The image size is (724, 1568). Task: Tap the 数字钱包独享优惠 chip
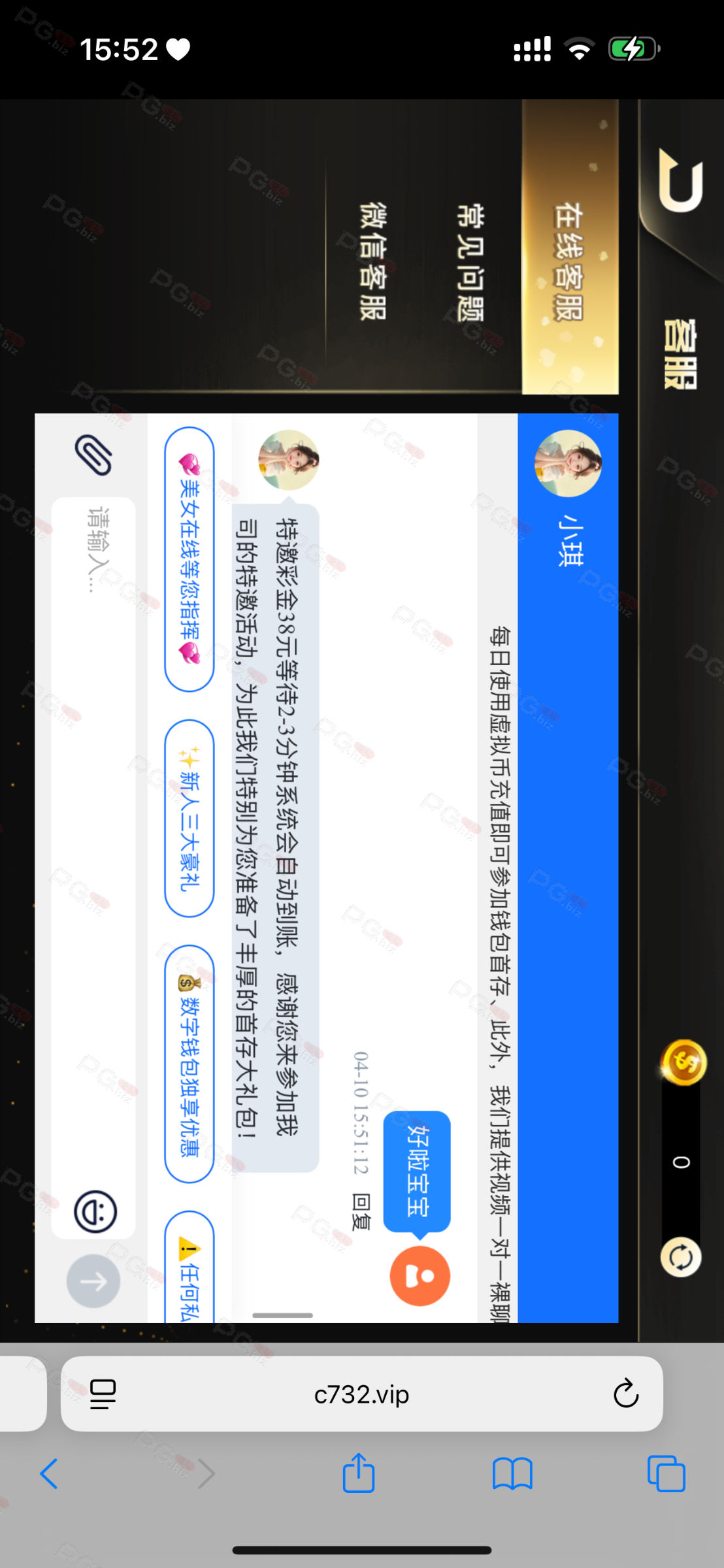[x=189, y=1064]
